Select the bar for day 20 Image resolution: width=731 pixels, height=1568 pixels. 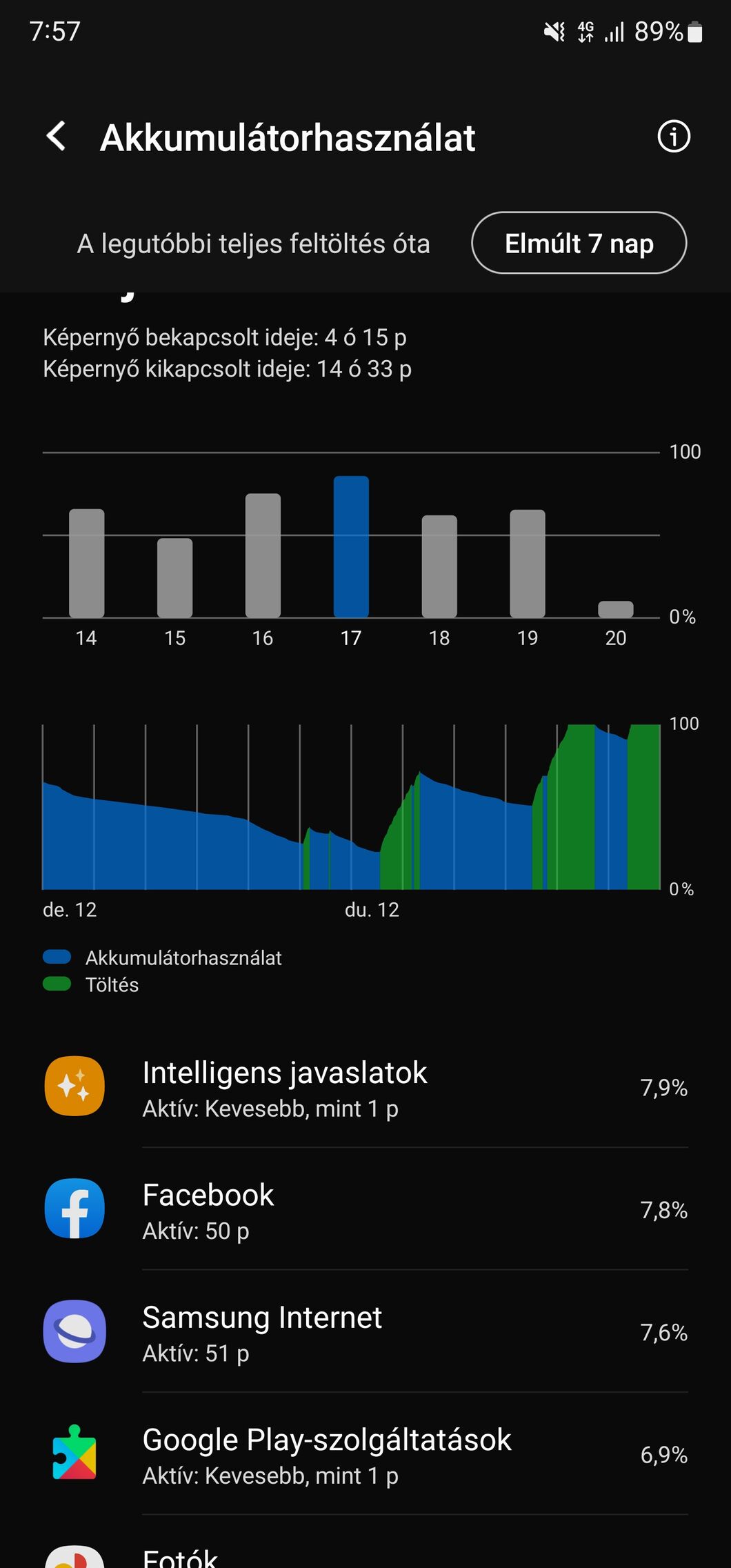pos(616,609)
